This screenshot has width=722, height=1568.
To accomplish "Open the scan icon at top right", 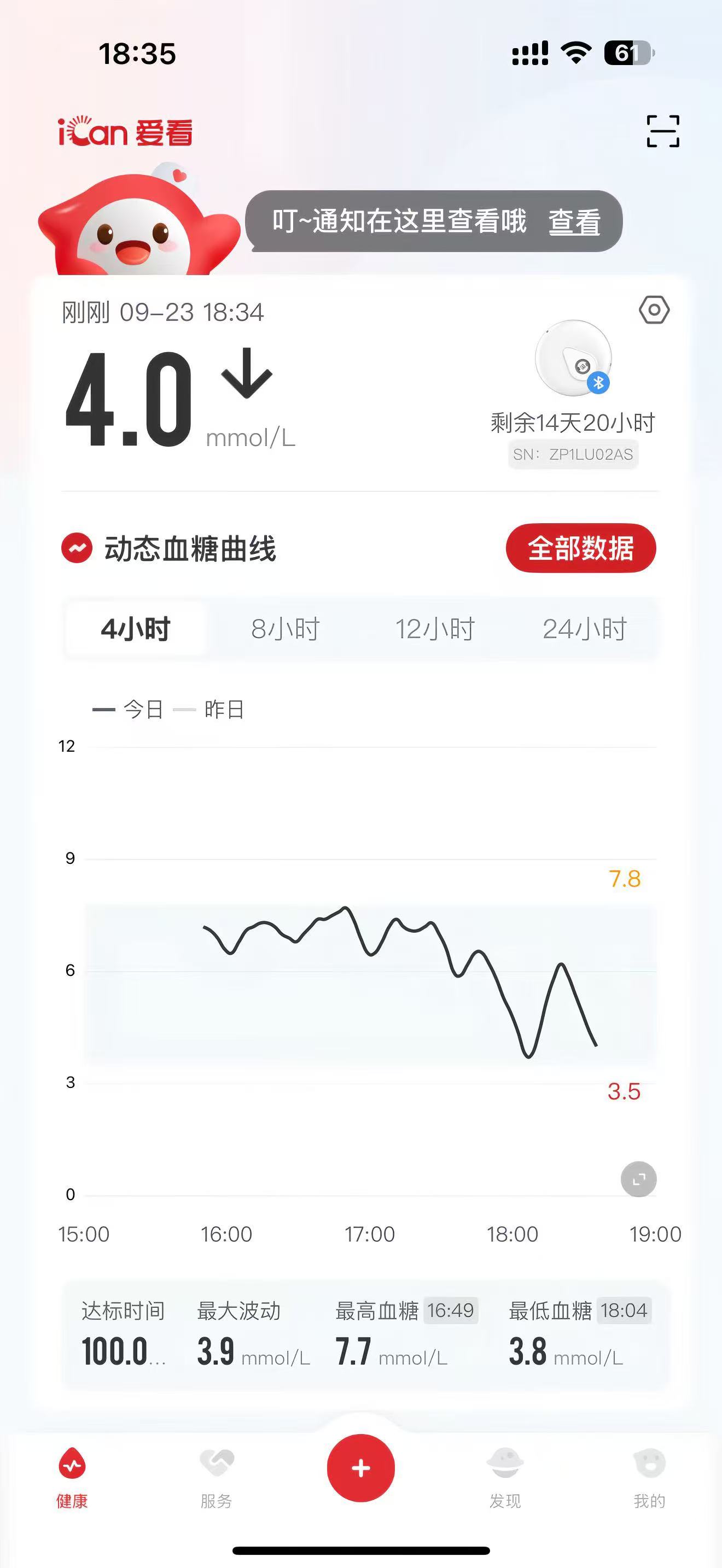I will pos(662,131).
